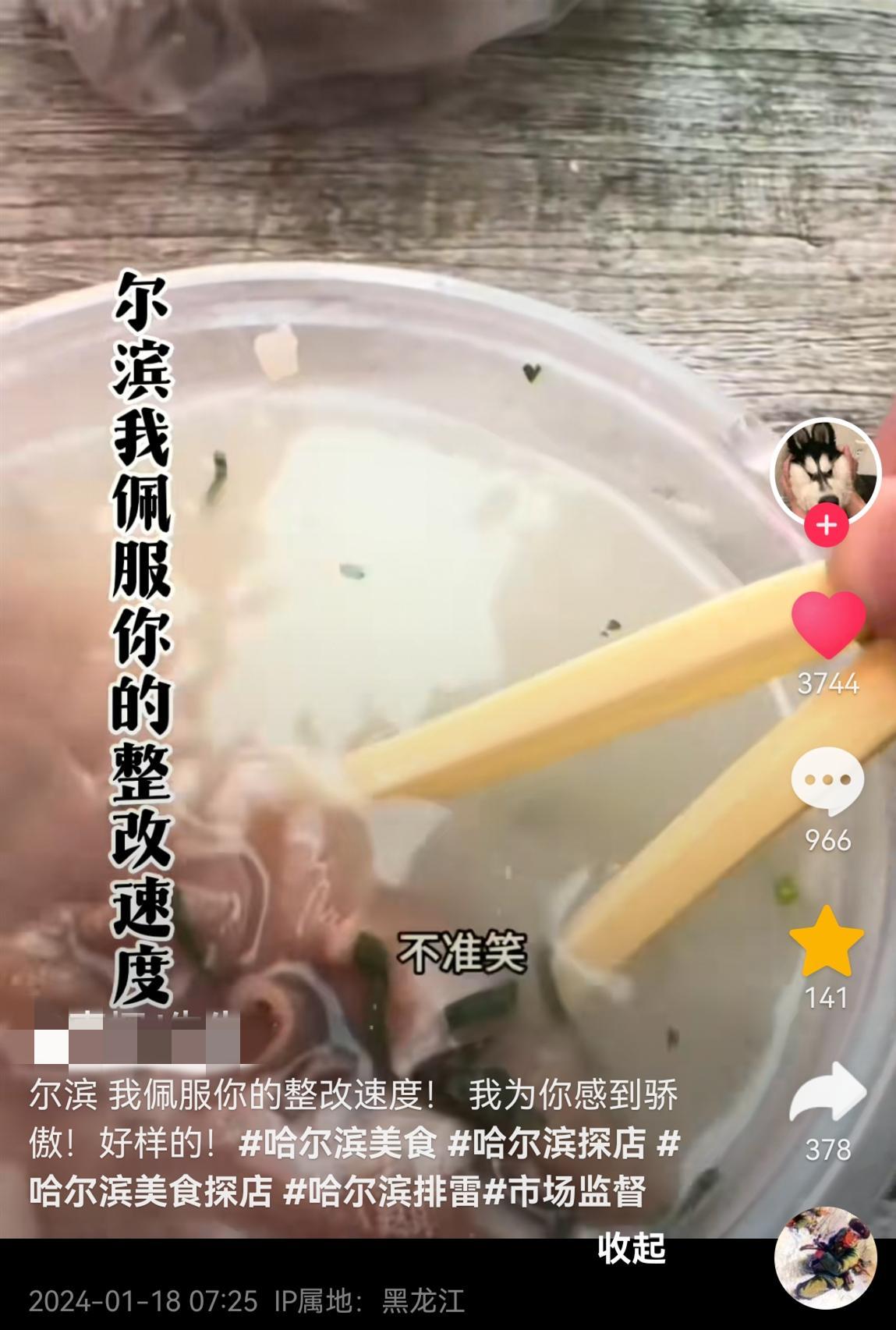
Task: Open the #哈尔滨探店 hashtag
Action: click(547, 1144)
